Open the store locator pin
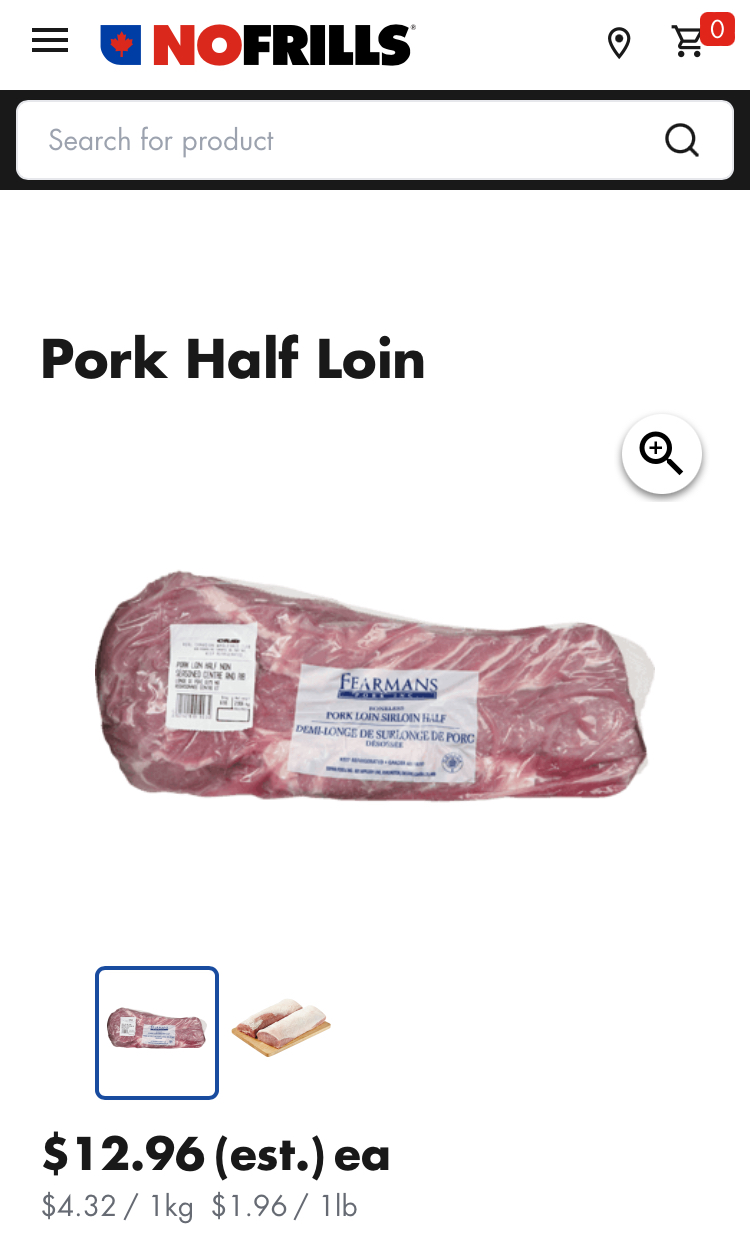The width and height of the screenshot is (750, 1246). point(619,43)
